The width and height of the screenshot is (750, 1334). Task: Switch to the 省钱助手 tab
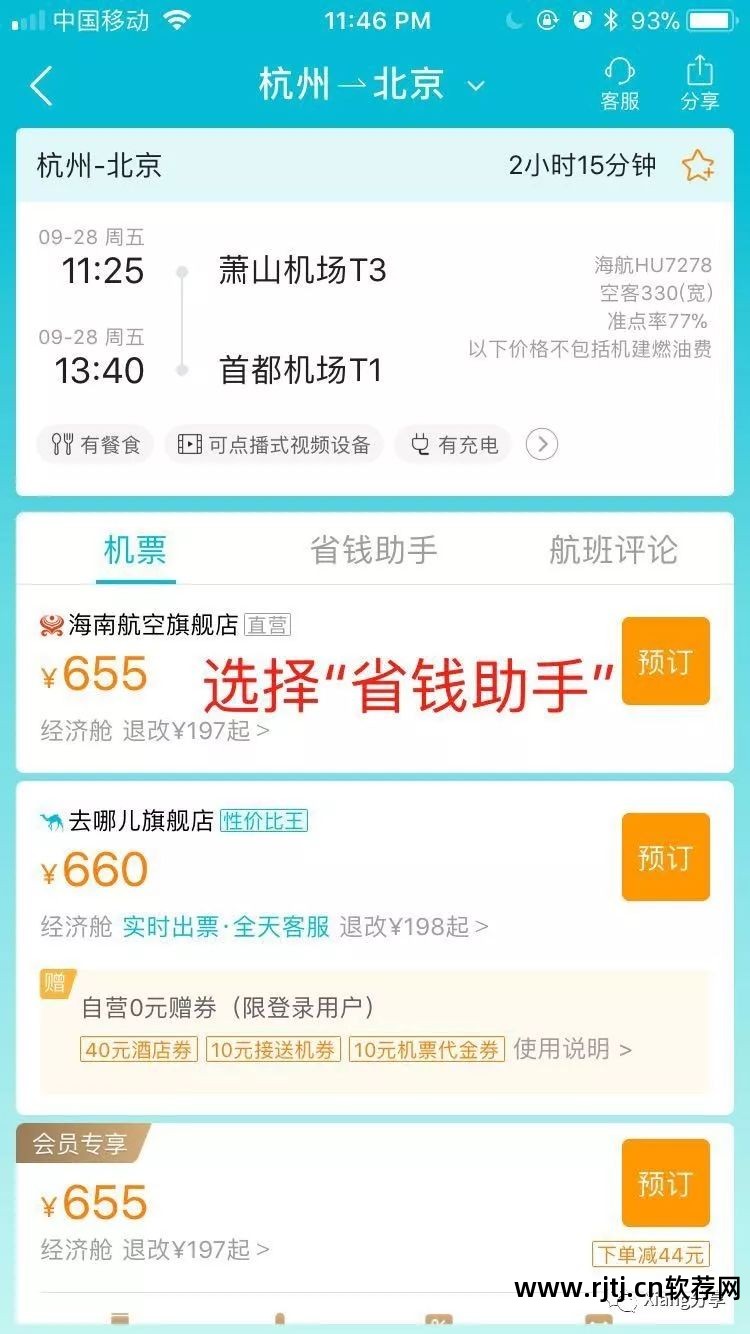[x=374, y=549]
